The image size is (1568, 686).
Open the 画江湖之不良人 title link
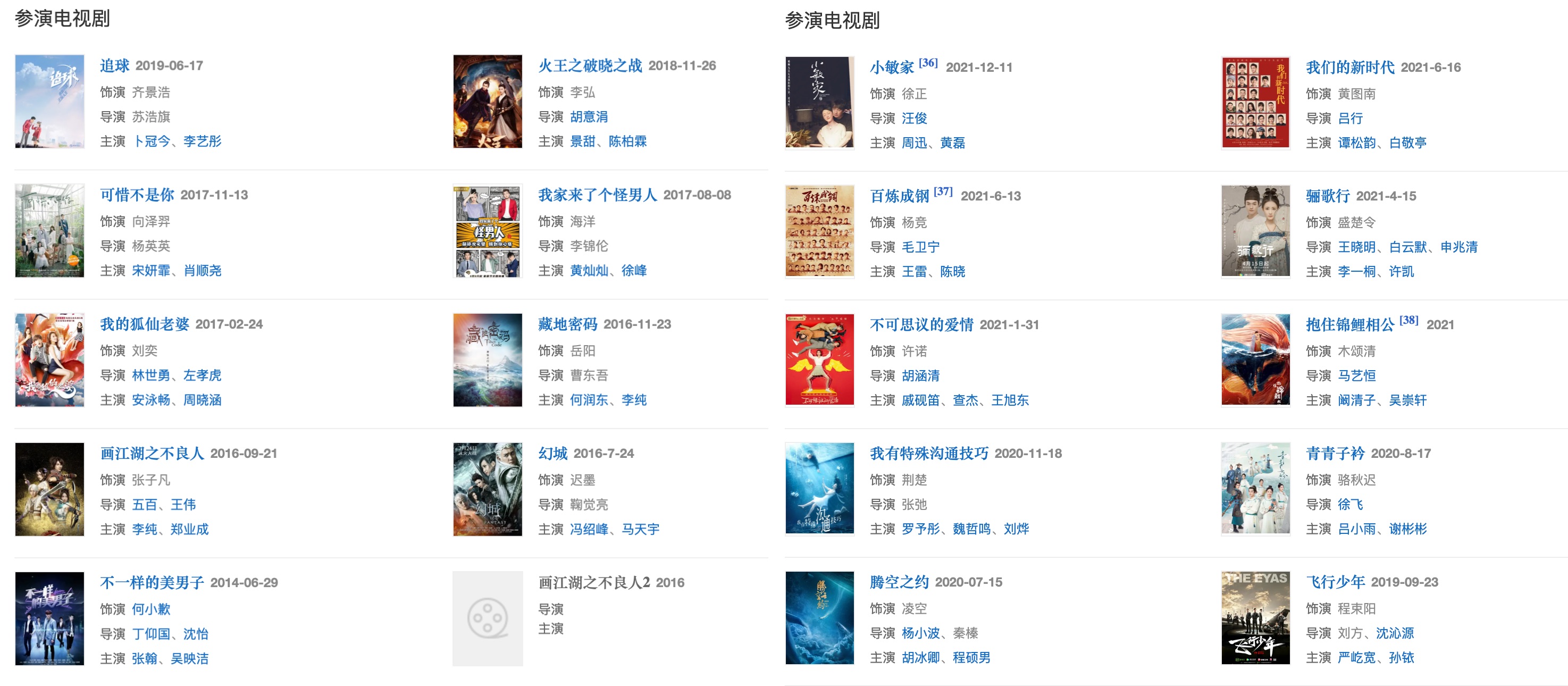[x=152, y=454]
